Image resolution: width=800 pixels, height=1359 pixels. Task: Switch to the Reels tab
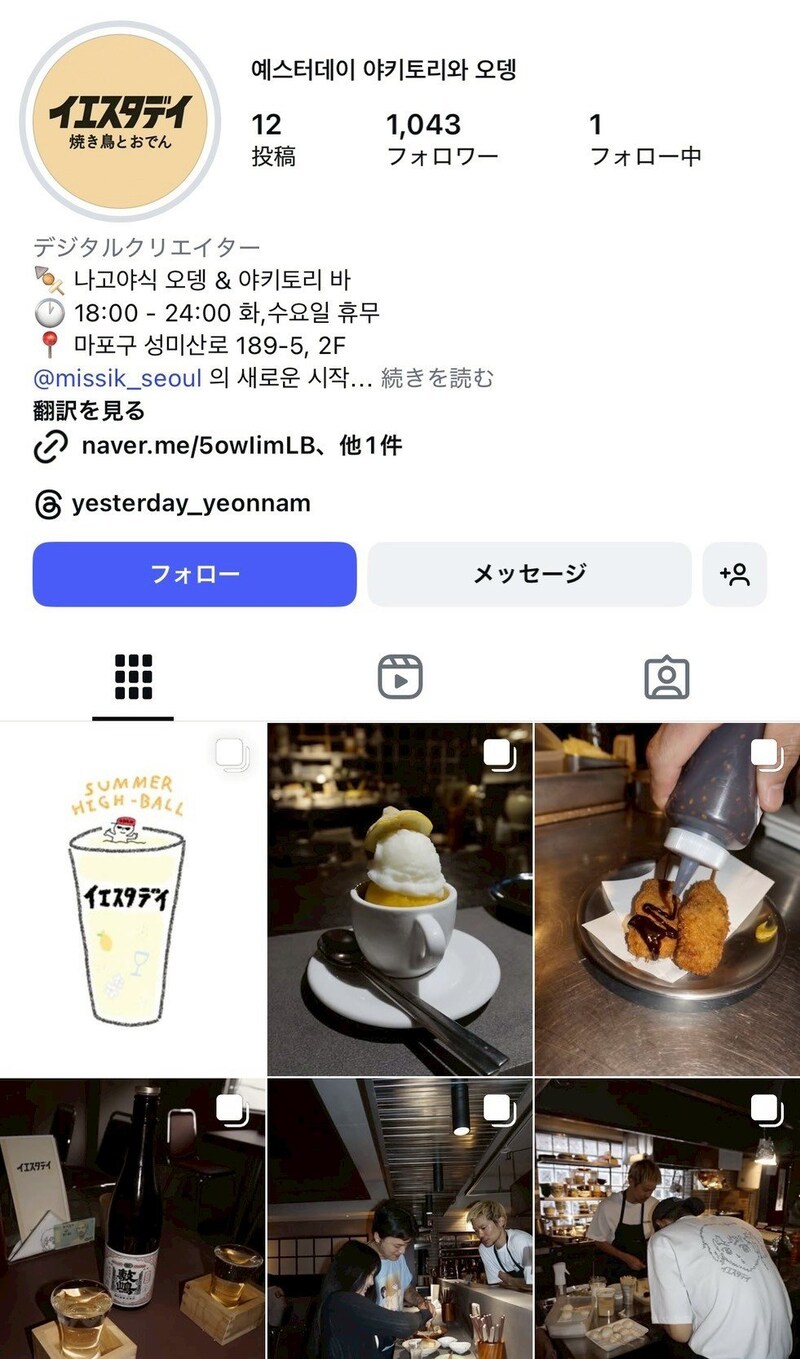click(x=400, y=677)
